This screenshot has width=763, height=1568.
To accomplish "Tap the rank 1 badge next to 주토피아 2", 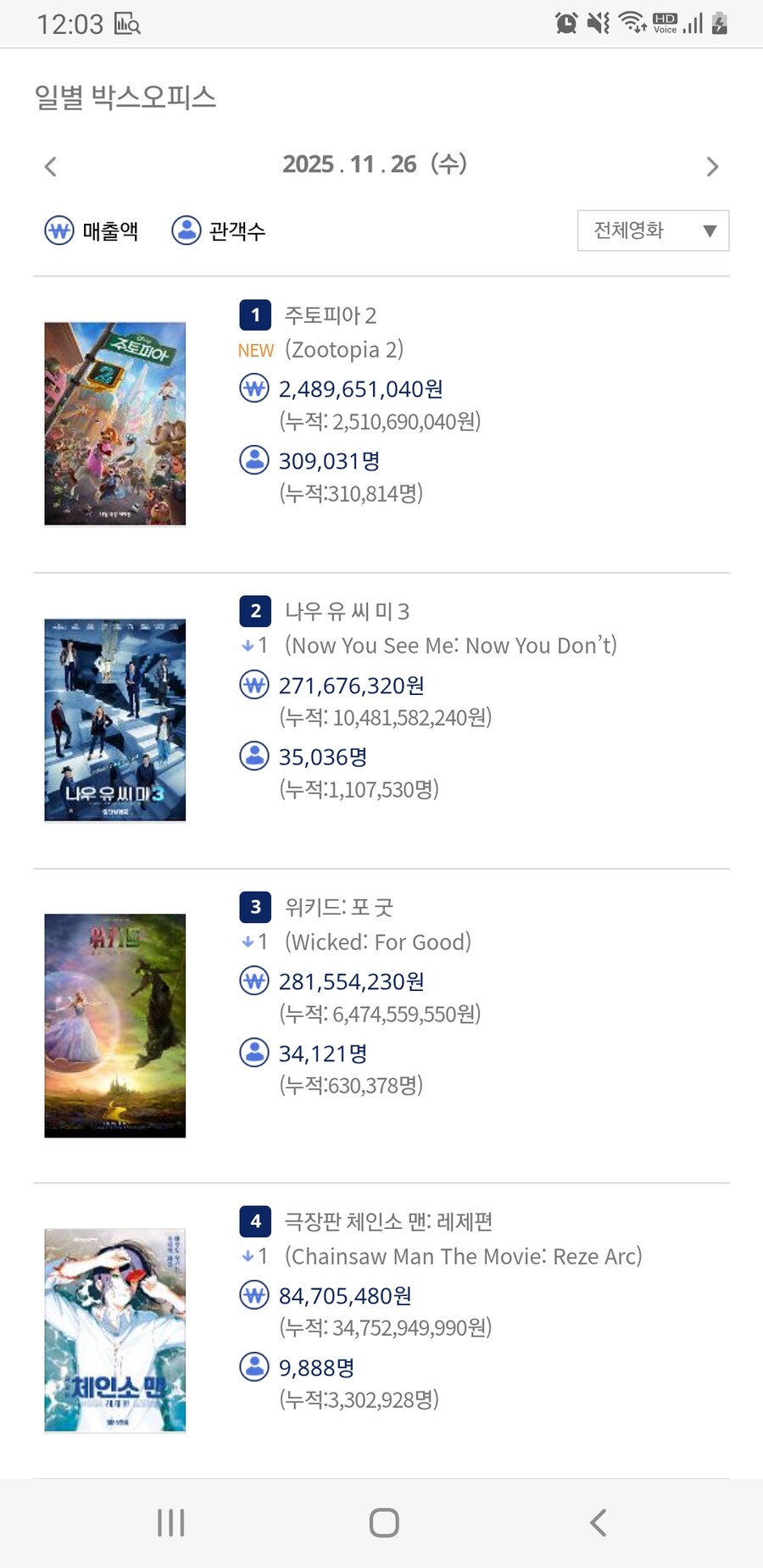I will [253, 315].
